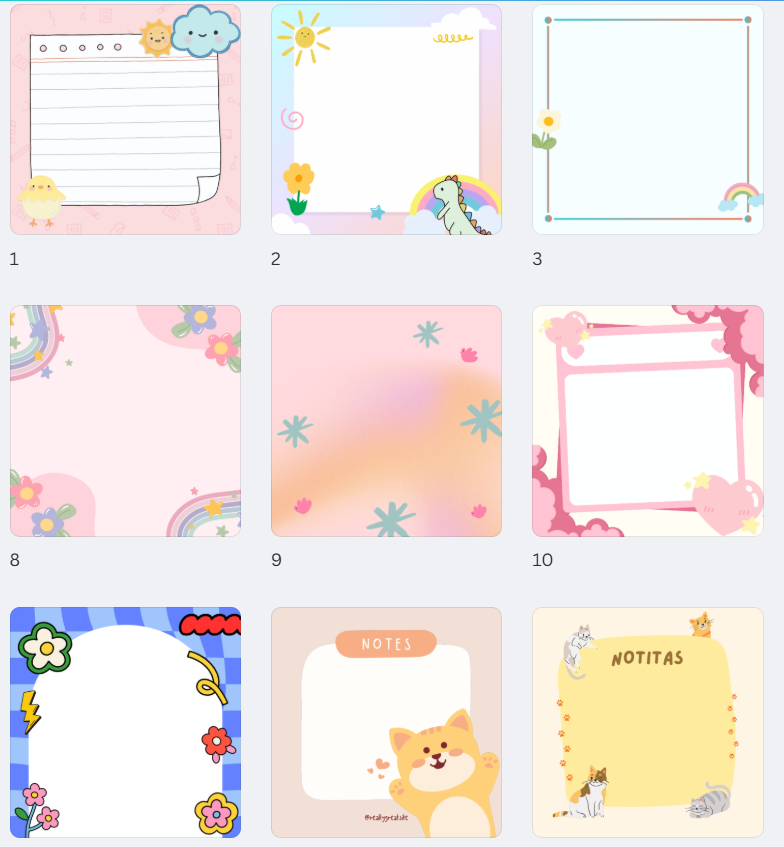Select page 2 with the dinosaur and rainbow
Image resolution: width=784 pixels, height=847 pixels.
pos(386,119)
